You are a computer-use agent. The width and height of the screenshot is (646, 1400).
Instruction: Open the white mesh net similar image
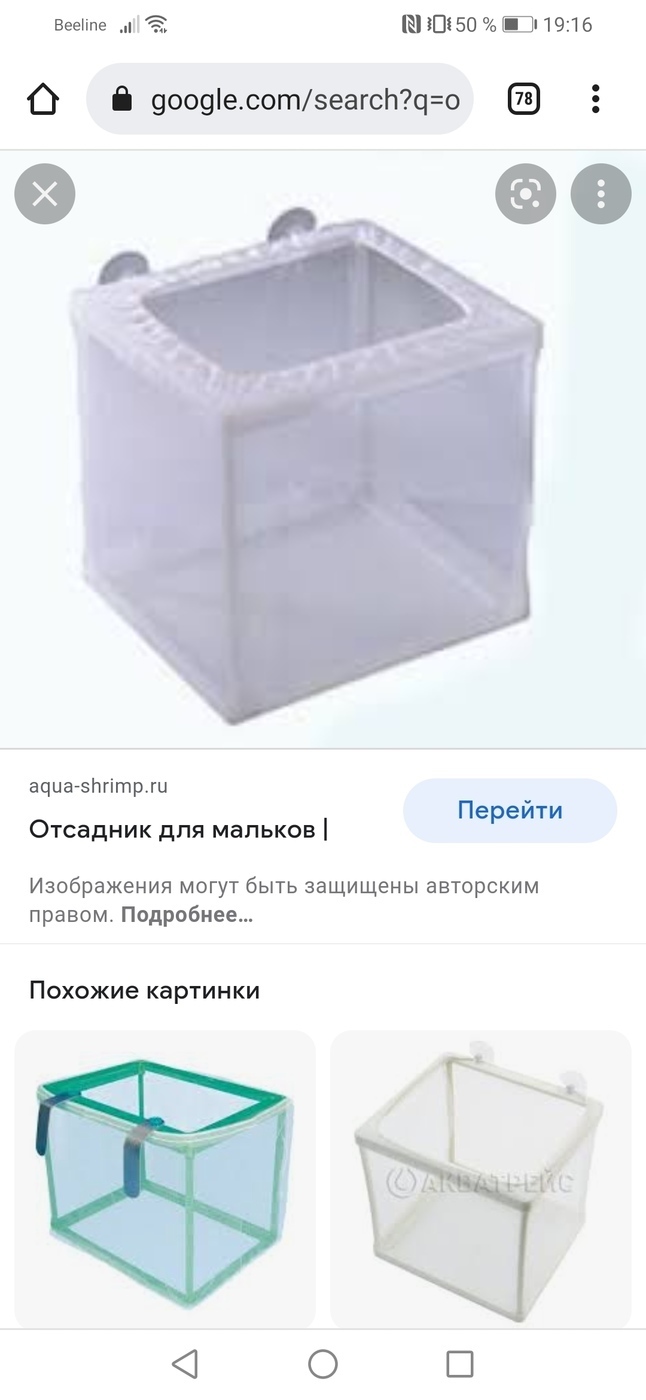point(481,1178)
